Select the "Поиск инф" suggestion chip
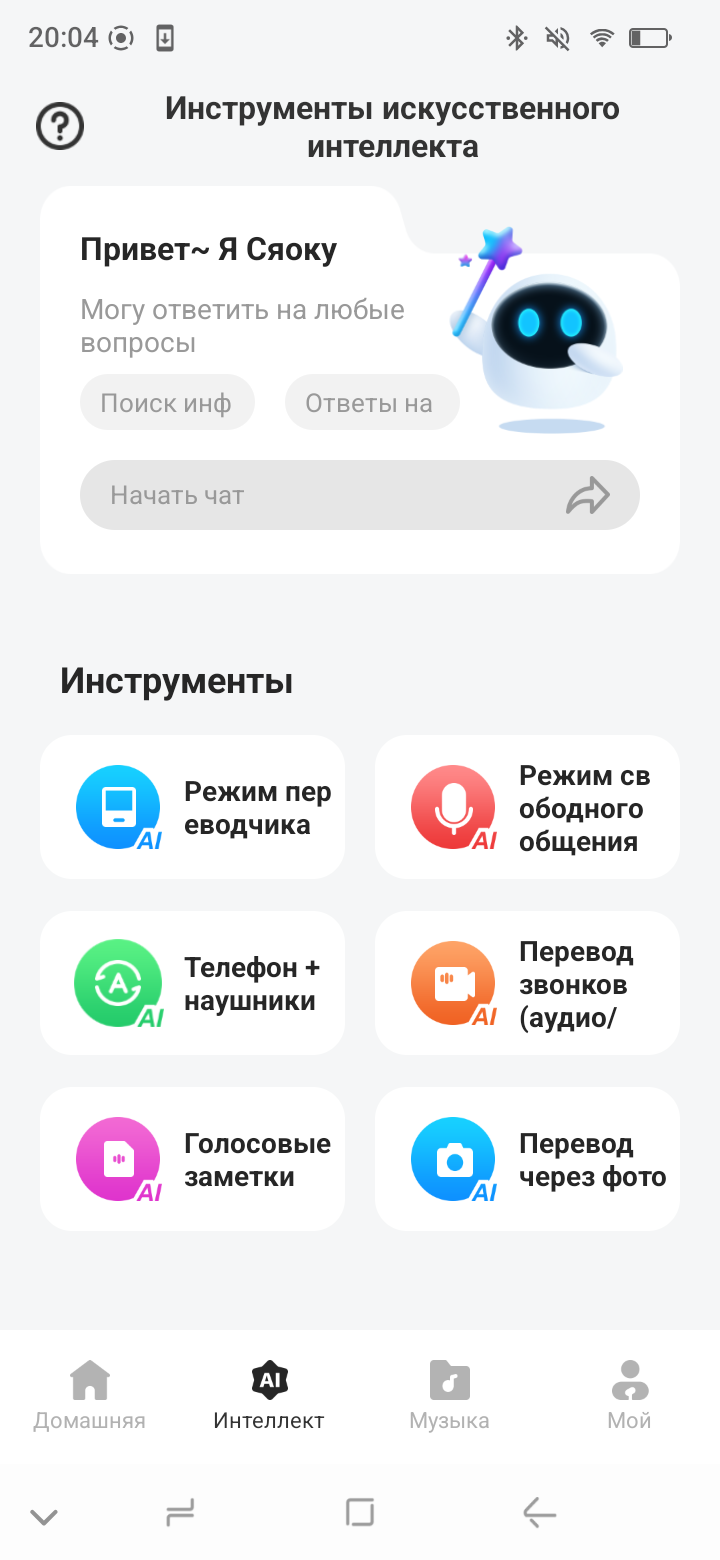This screenshot has height=1560, width=720. coord(167,404)
